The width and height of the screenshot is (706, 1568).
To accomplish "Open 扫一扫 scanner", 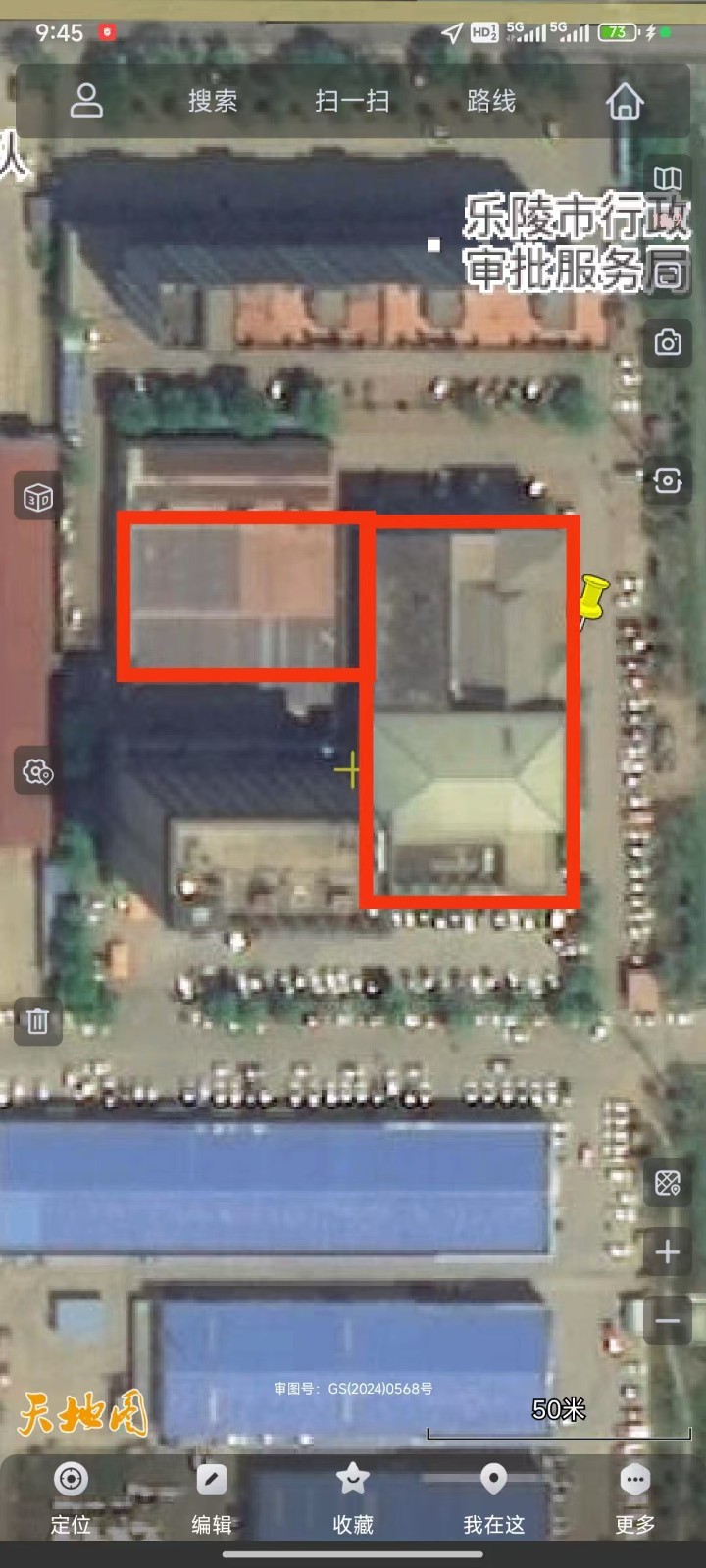I will [352, 101].
